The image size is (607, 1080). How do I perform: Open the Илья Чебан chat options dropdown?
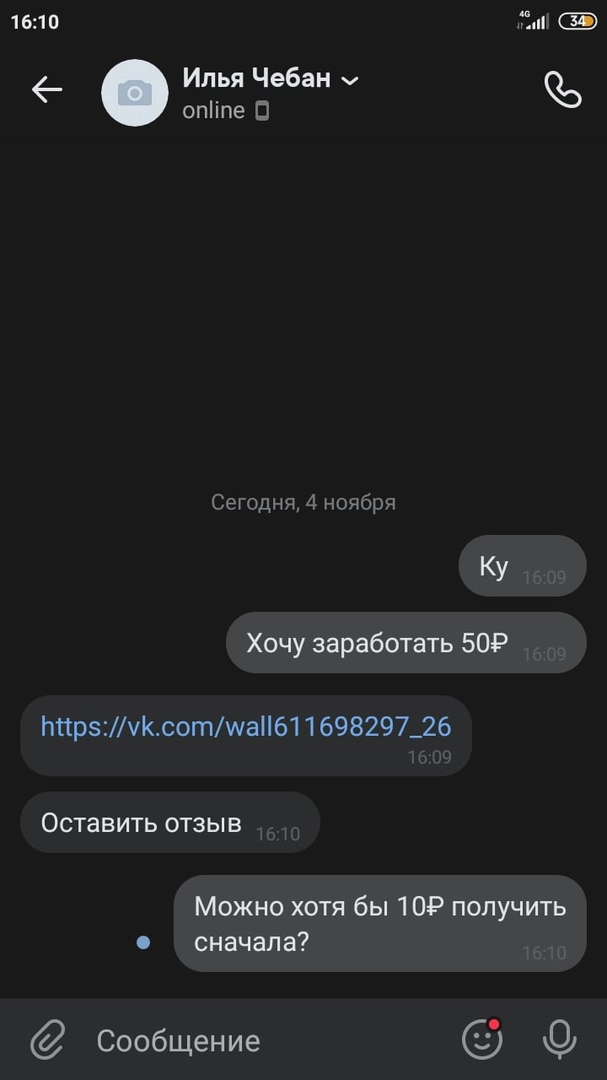click(349, 80)
